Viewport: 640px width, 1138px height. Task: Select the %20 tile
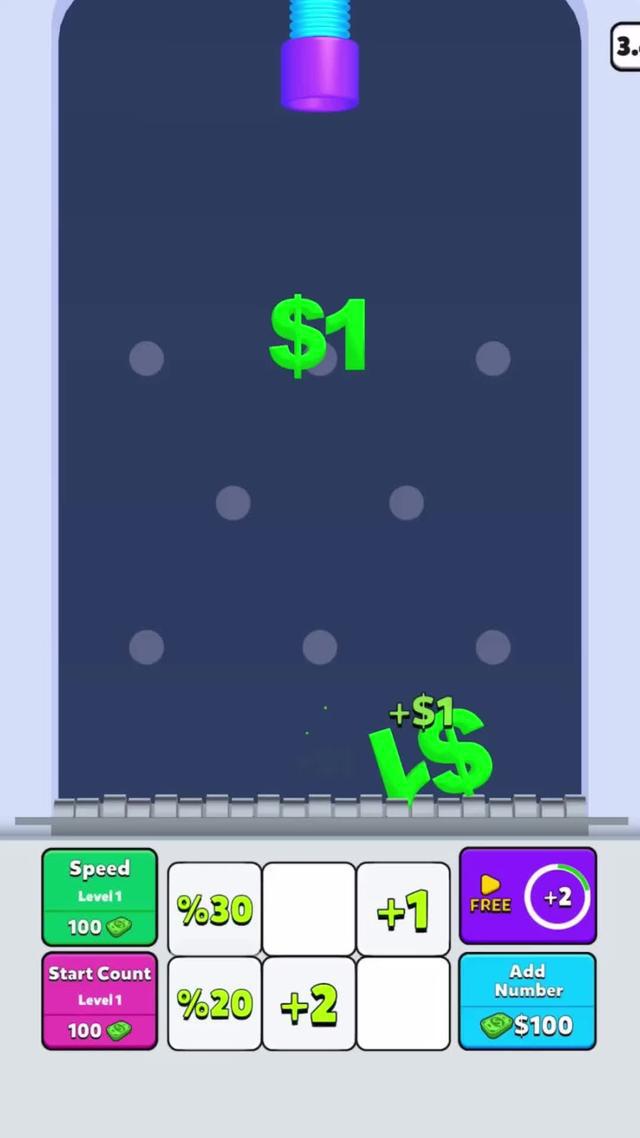(214, 1003)
